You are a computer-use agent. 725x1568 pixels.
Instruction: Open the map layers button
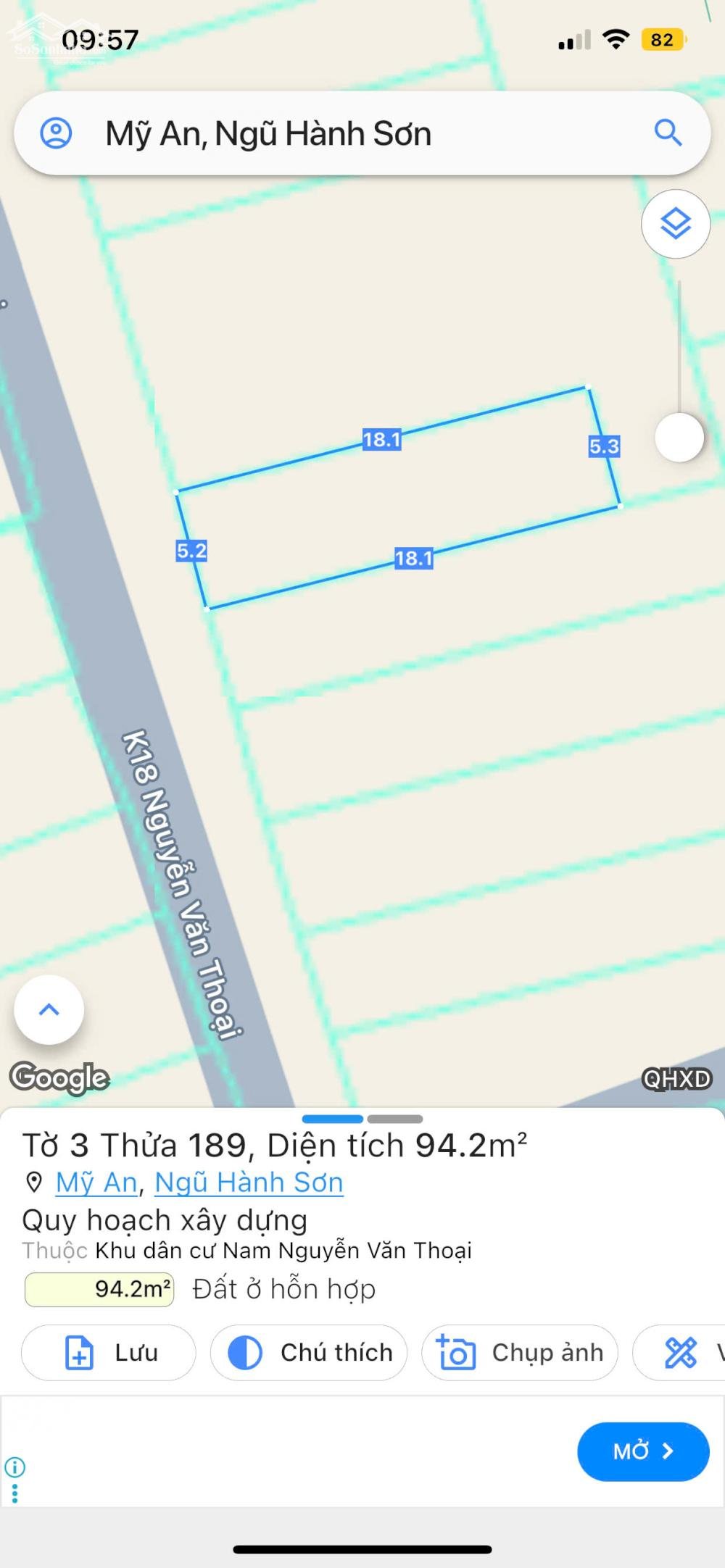[676, 224]
